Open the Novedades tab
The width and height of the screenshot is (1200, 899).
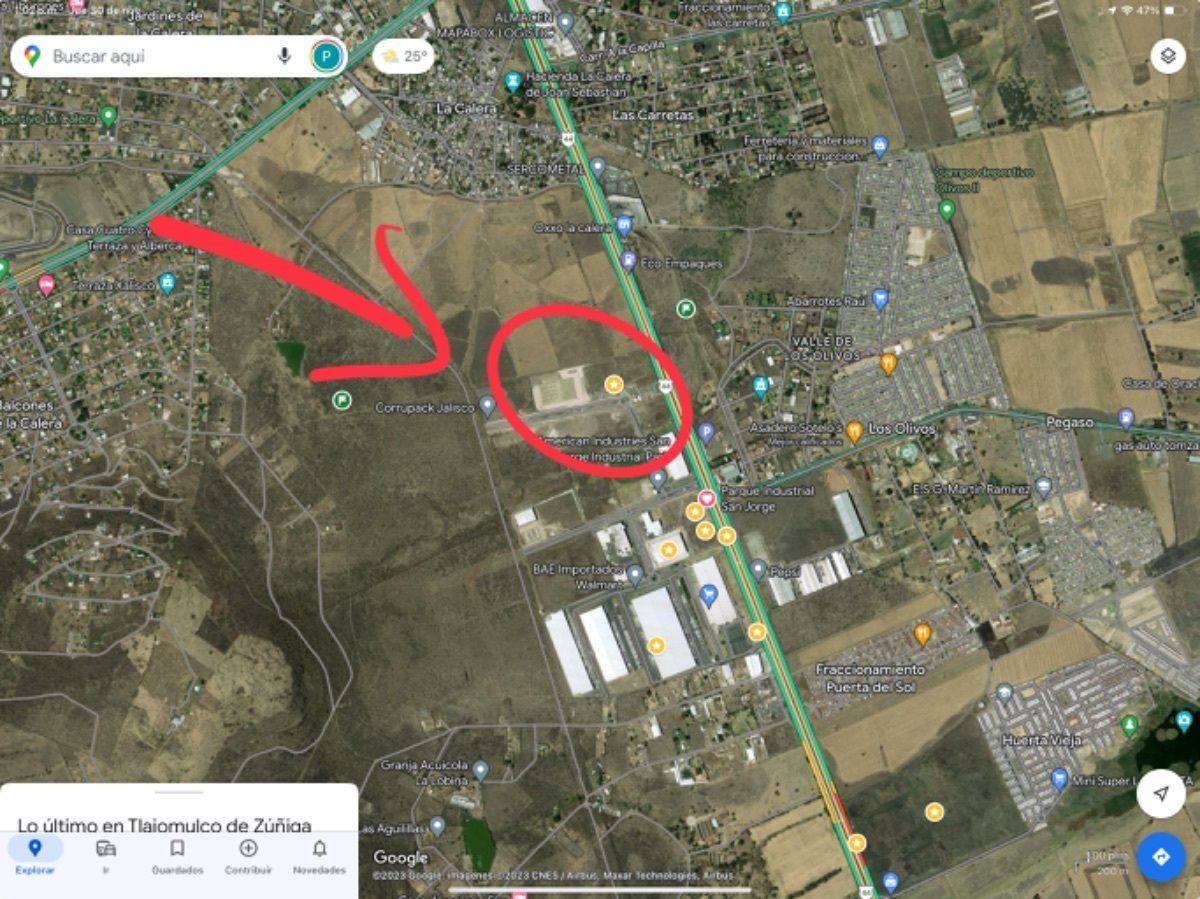[x=319, y=856]
